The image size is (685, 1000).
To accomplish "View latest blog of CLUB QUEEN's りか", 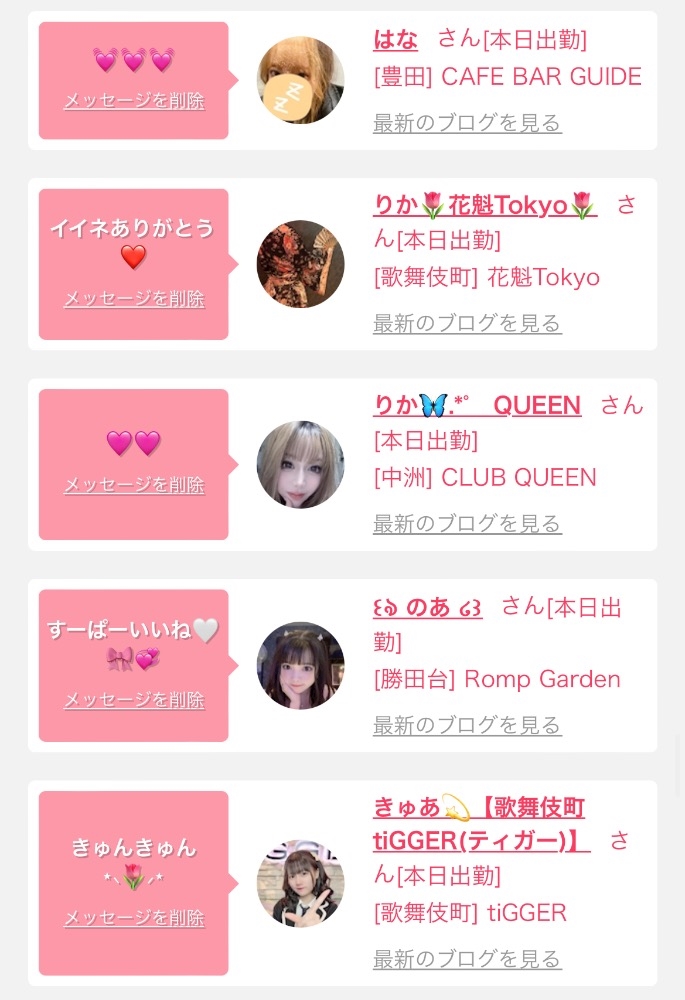I will pyautogui.click(x=467, y=524).
